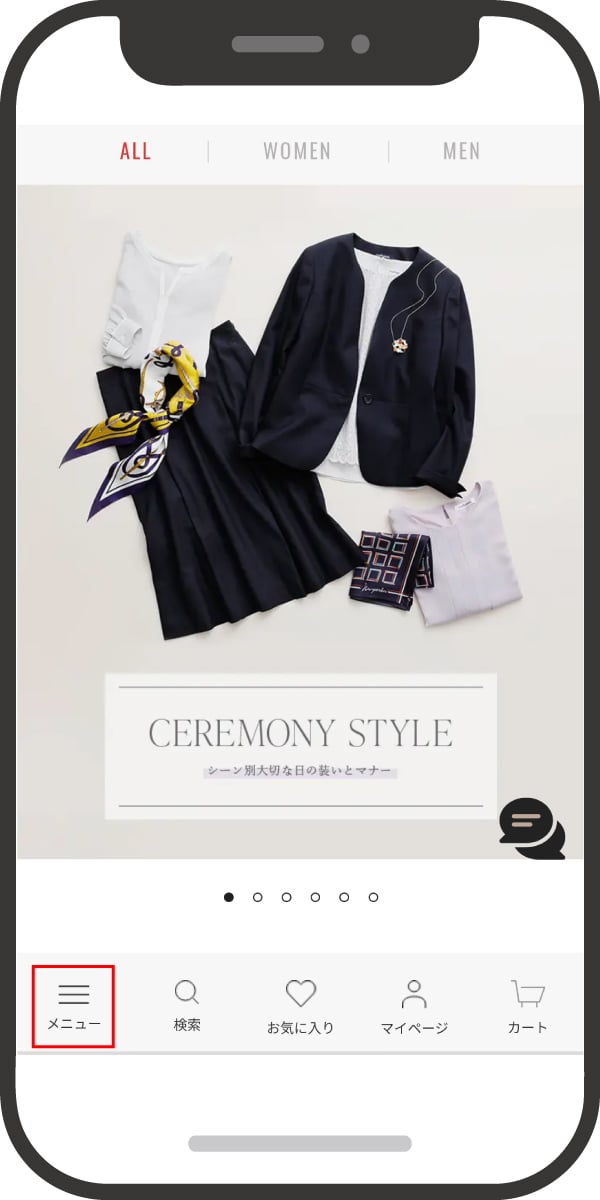Switch to the MEN tab

(462, 151)
